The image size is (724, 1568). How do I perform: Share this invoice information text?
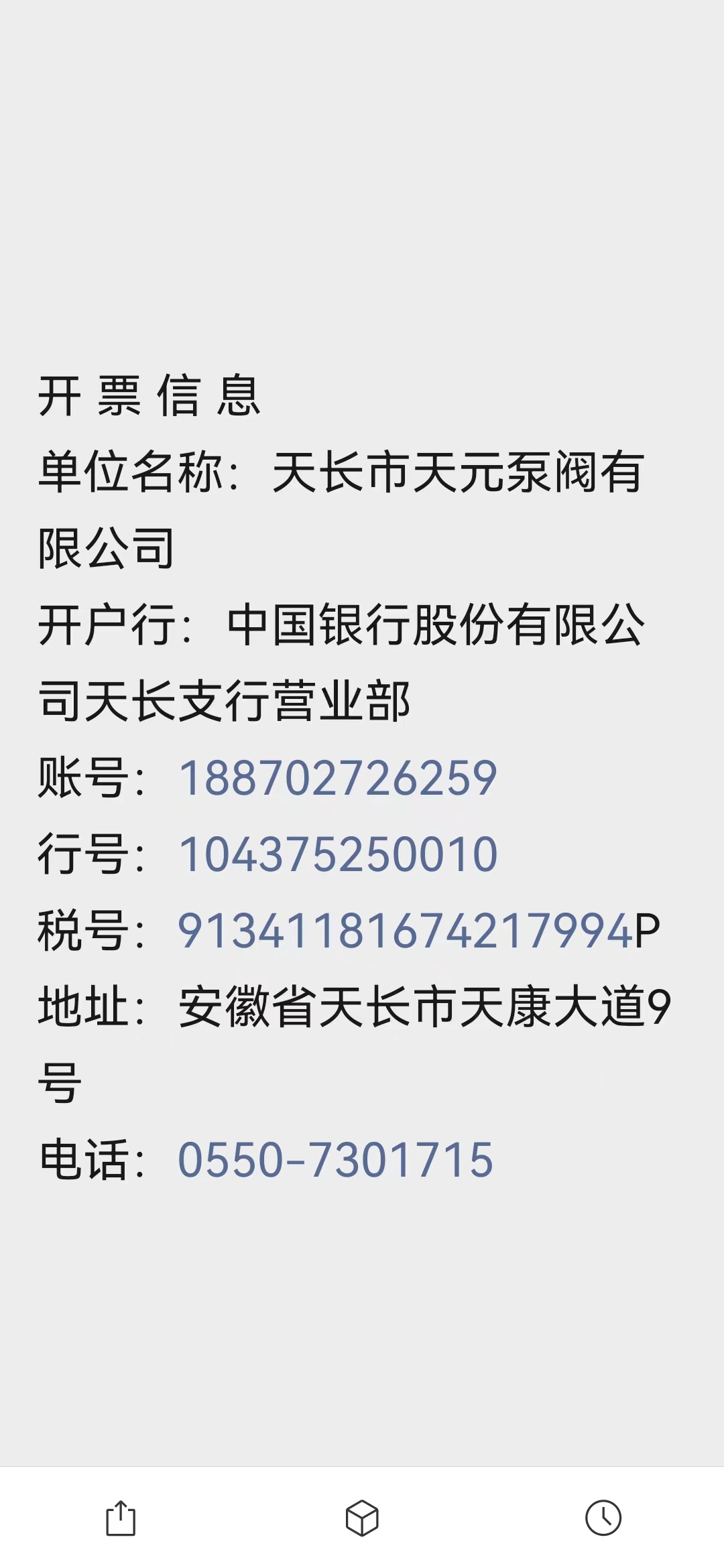(x=121, y=1518)
